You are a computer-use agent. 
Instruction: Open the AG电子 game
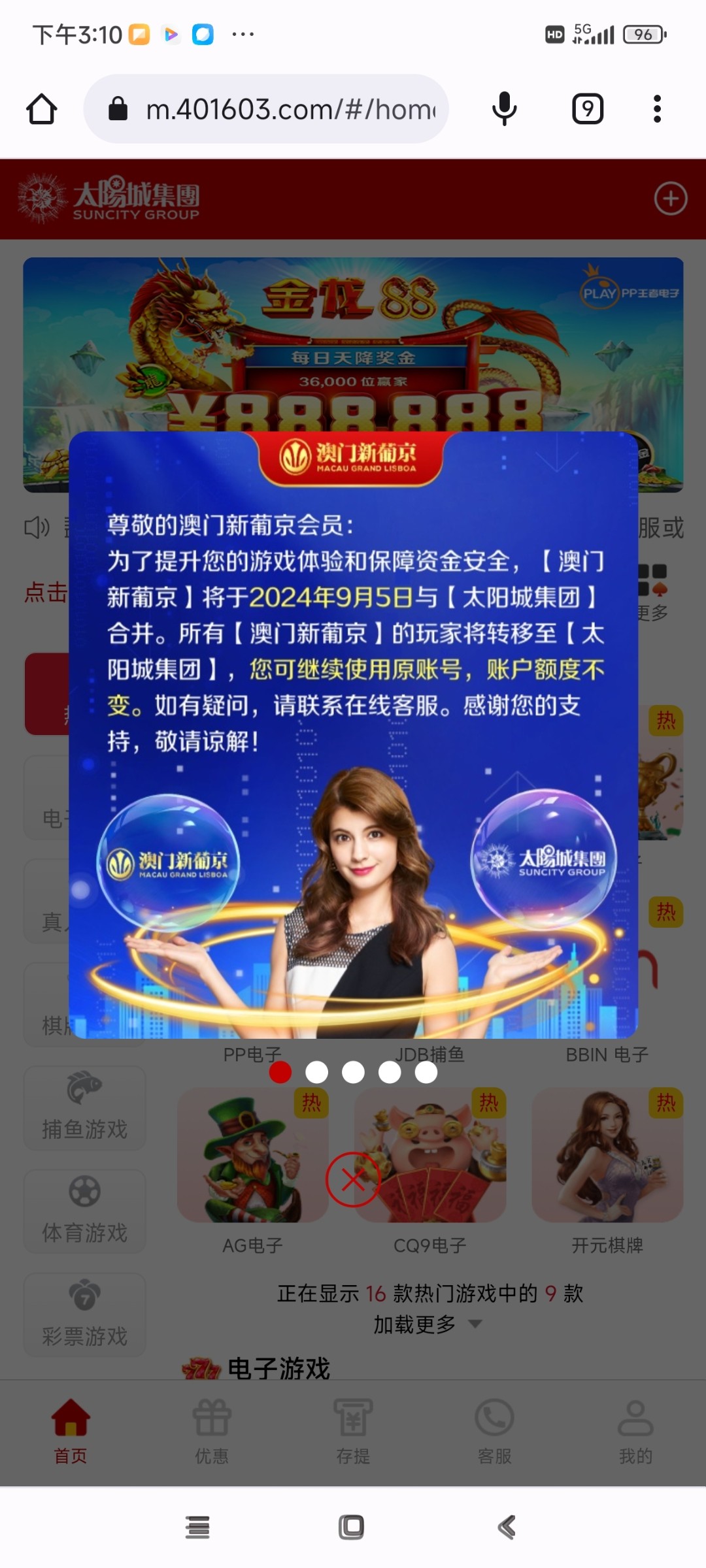[252, 1156]
